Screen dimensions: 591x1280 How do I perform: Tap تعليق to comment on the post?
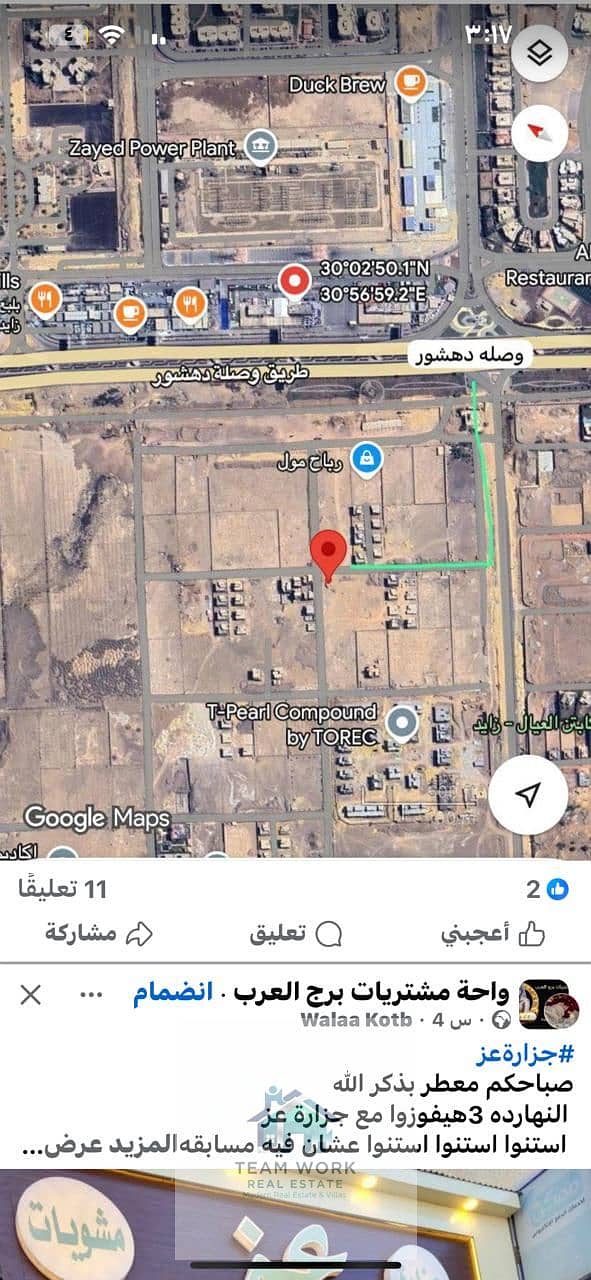click(294, 934)
